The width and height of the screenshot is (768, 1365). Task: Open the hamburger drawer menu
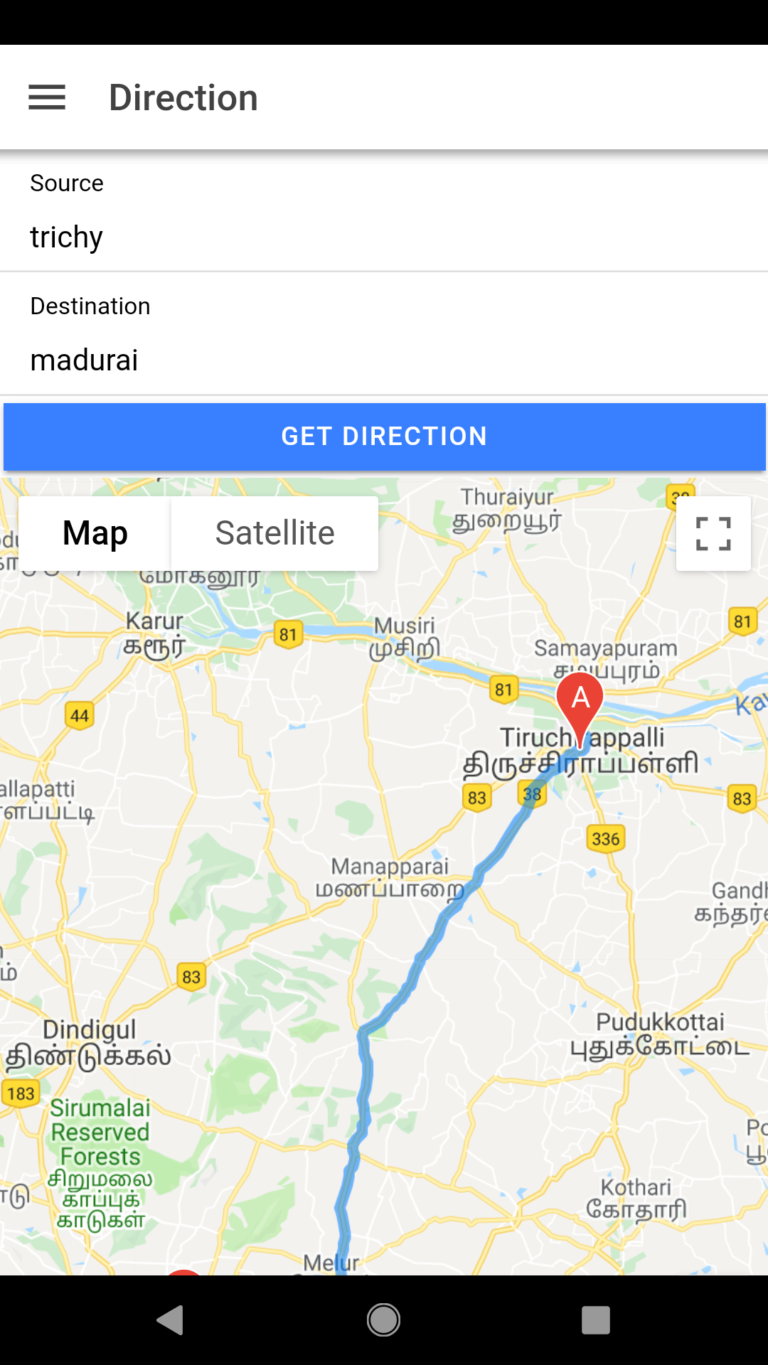point(47,97)
